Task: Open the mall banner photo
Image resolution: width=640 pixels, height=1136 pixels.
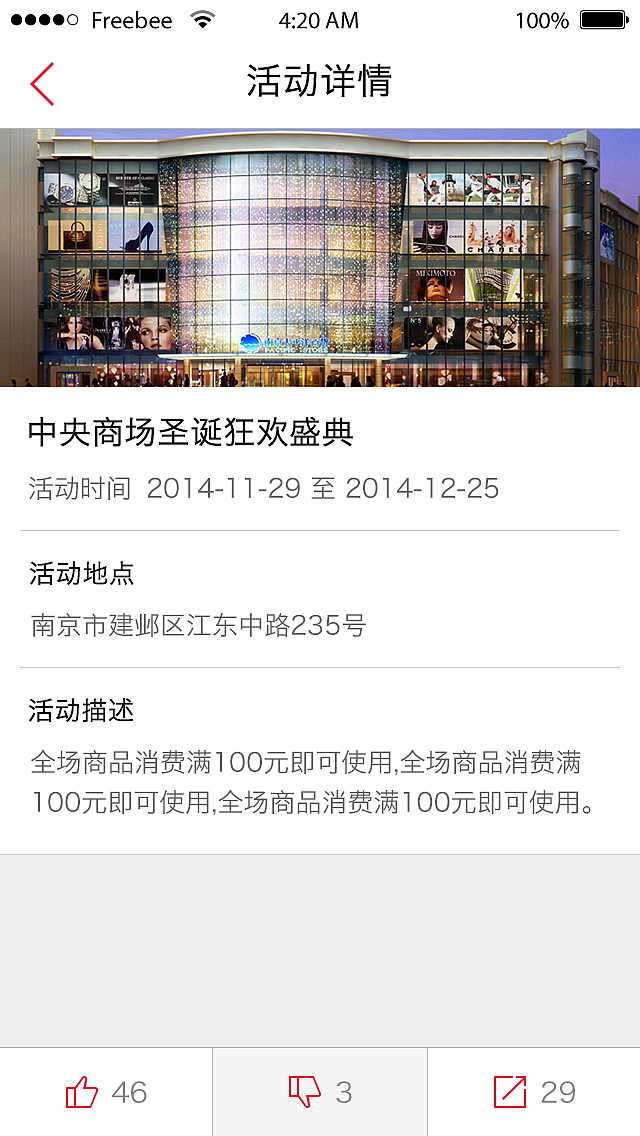Action: (x=320, y=257)
